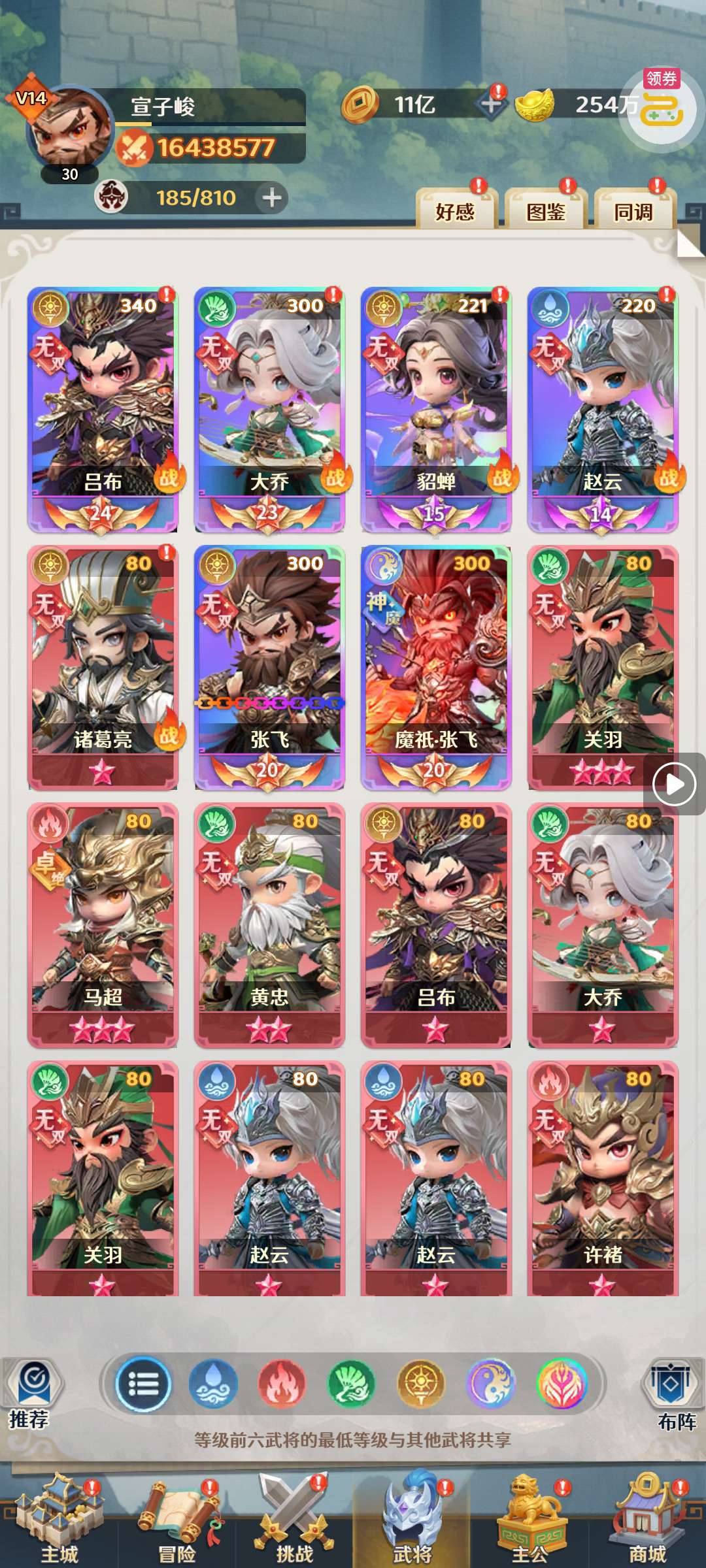Image resolution: width=706 pixels, height=1568 pixels.
Task: View the 诸葛亮 hero card
Action: (x=103, y=667)
